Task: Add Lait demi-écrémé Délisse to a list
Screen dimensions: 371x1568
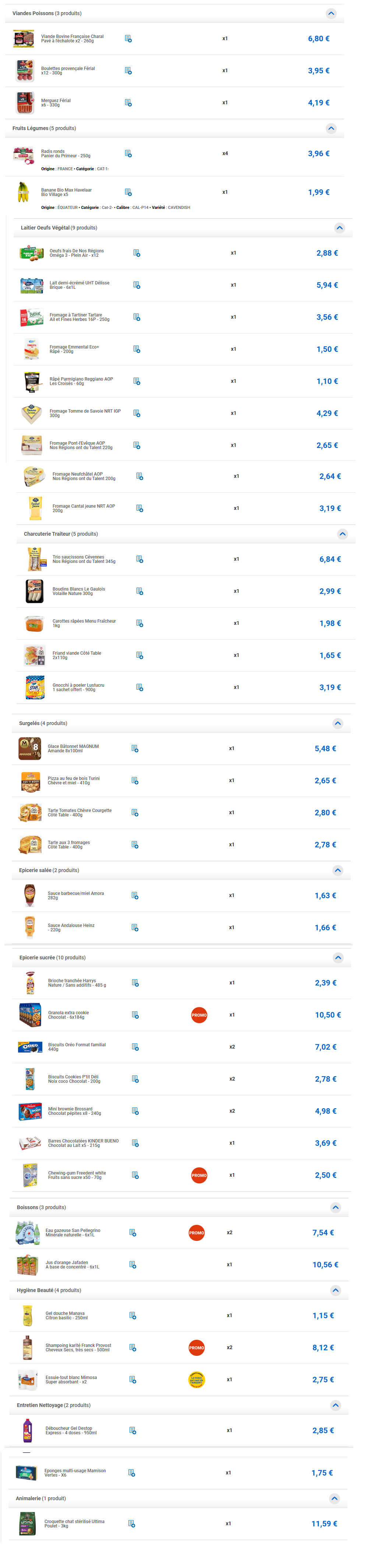Action: (x=137, y=285)
